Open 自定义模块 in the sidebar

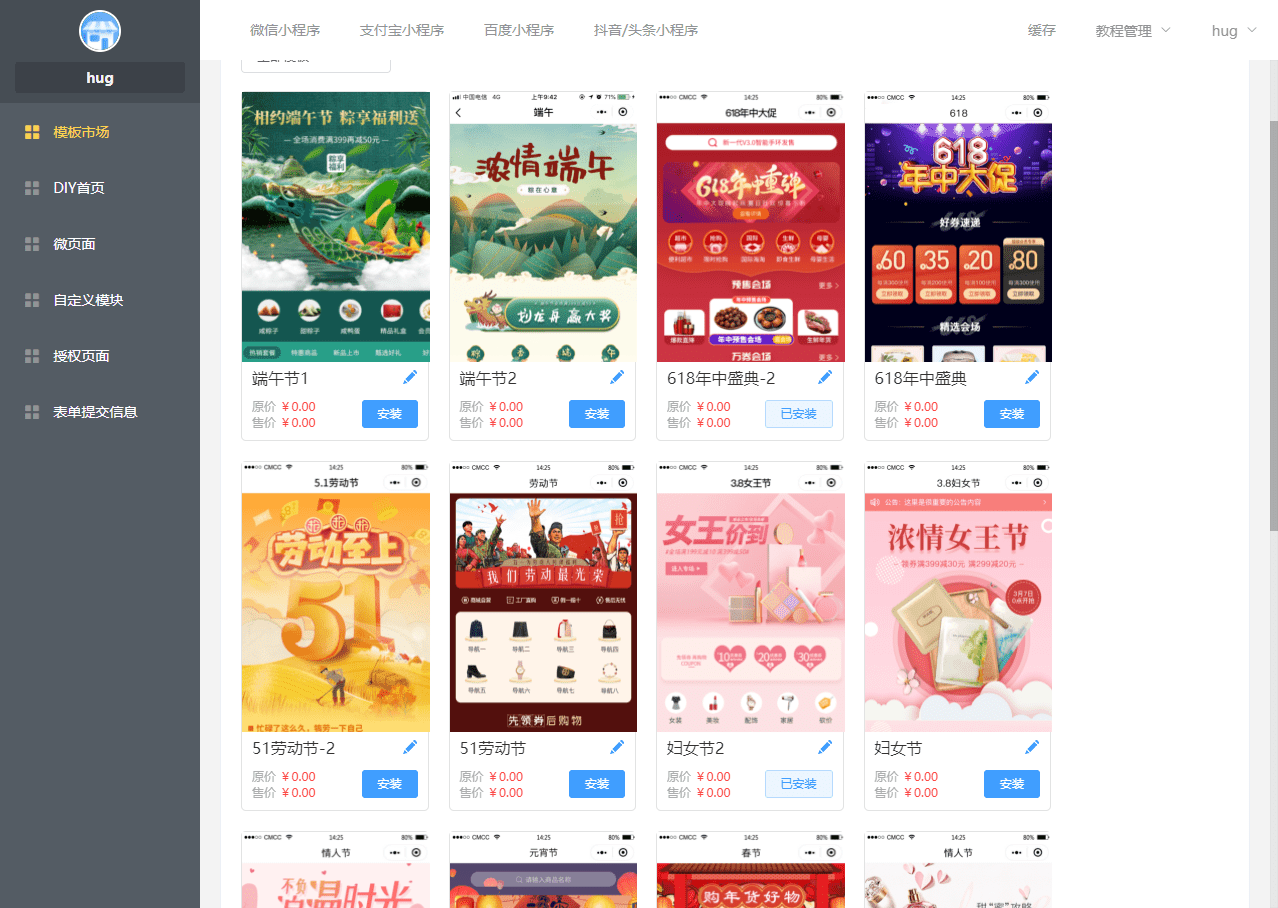click(x=88, y=300)
